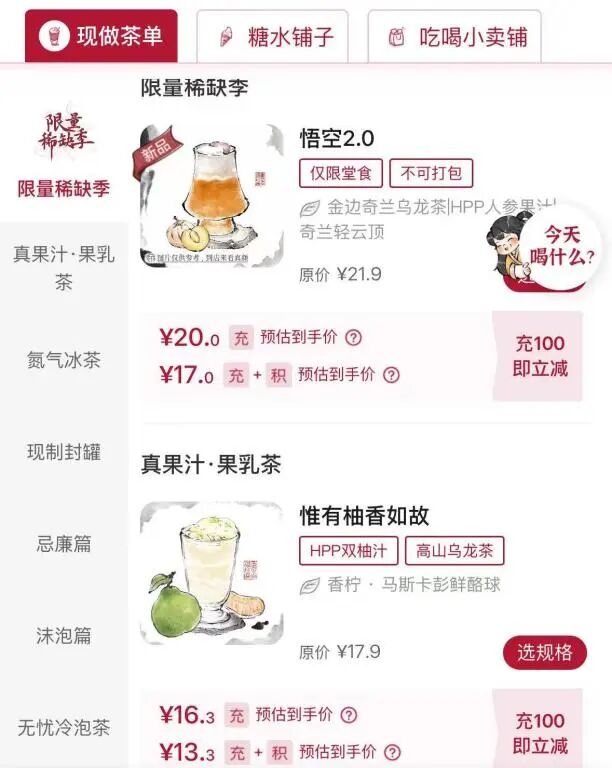Tap 充100即立减 under 悟空2.0
Image resolution: width=612 pixels, height=768 pixels.
point(540,356)
